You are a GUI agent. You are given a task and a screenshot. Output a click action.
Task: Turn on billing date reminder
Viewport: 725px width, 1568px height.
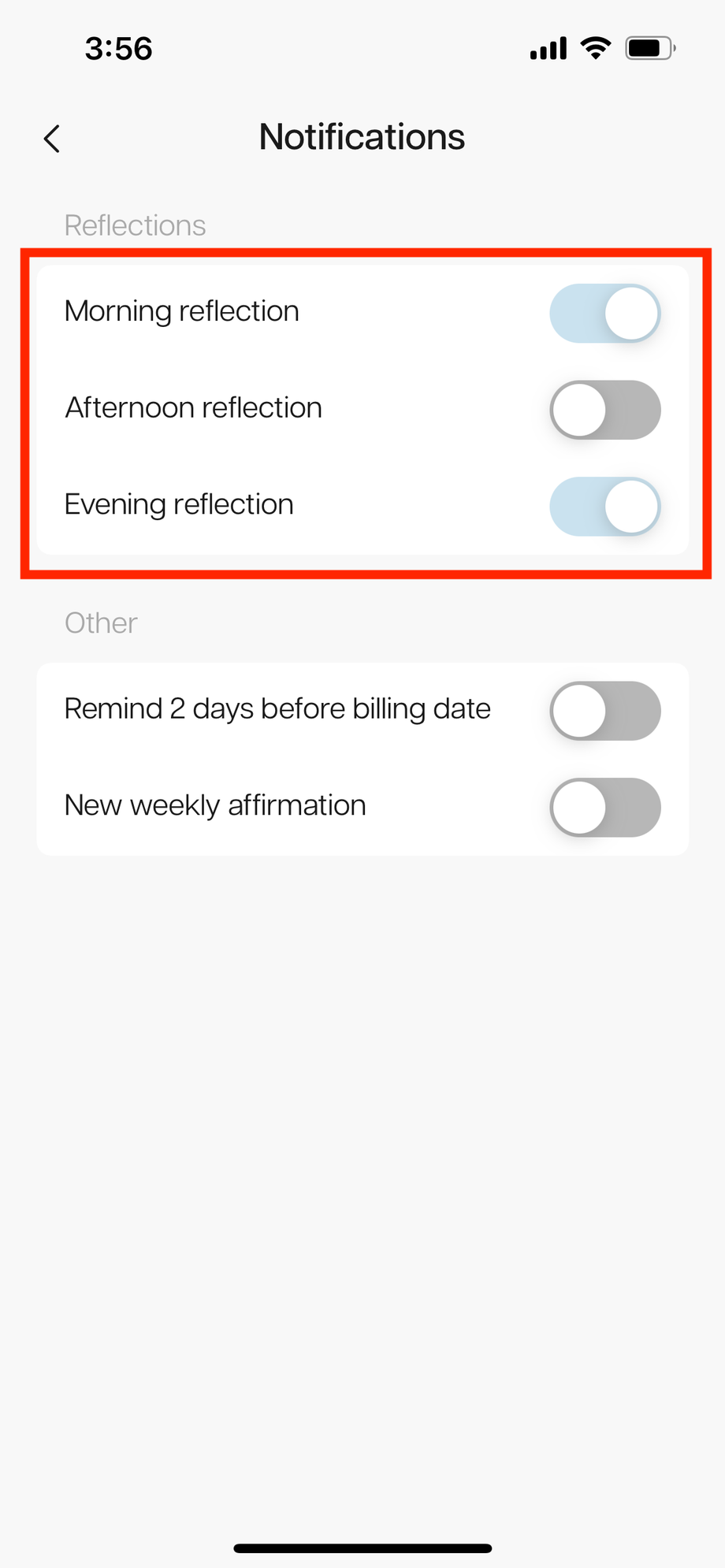pyautogui.click(x=604, y=711)
